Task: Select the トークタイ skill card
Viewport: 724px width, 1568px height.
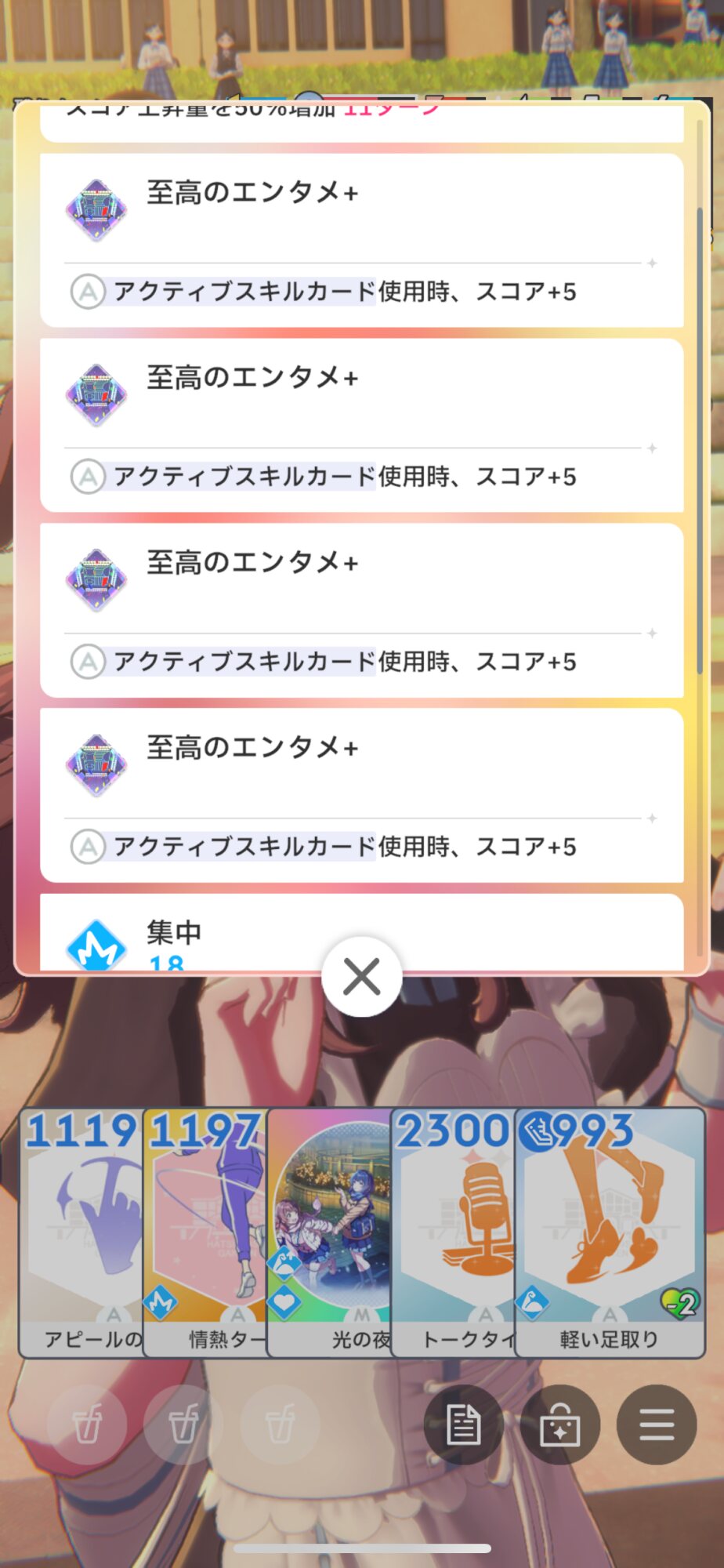Action: [x=453, y=1232]
